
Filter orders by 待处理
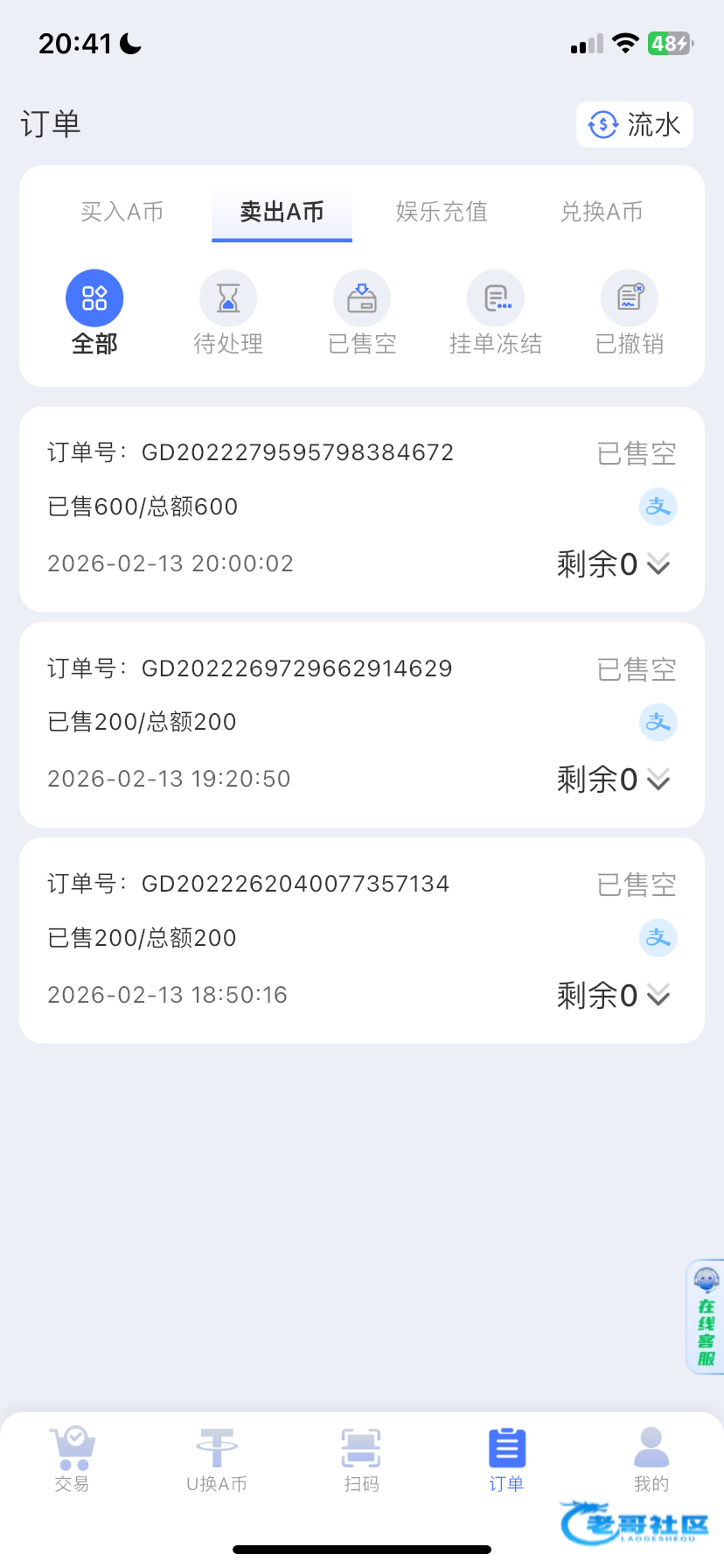(x=228, y=312)
